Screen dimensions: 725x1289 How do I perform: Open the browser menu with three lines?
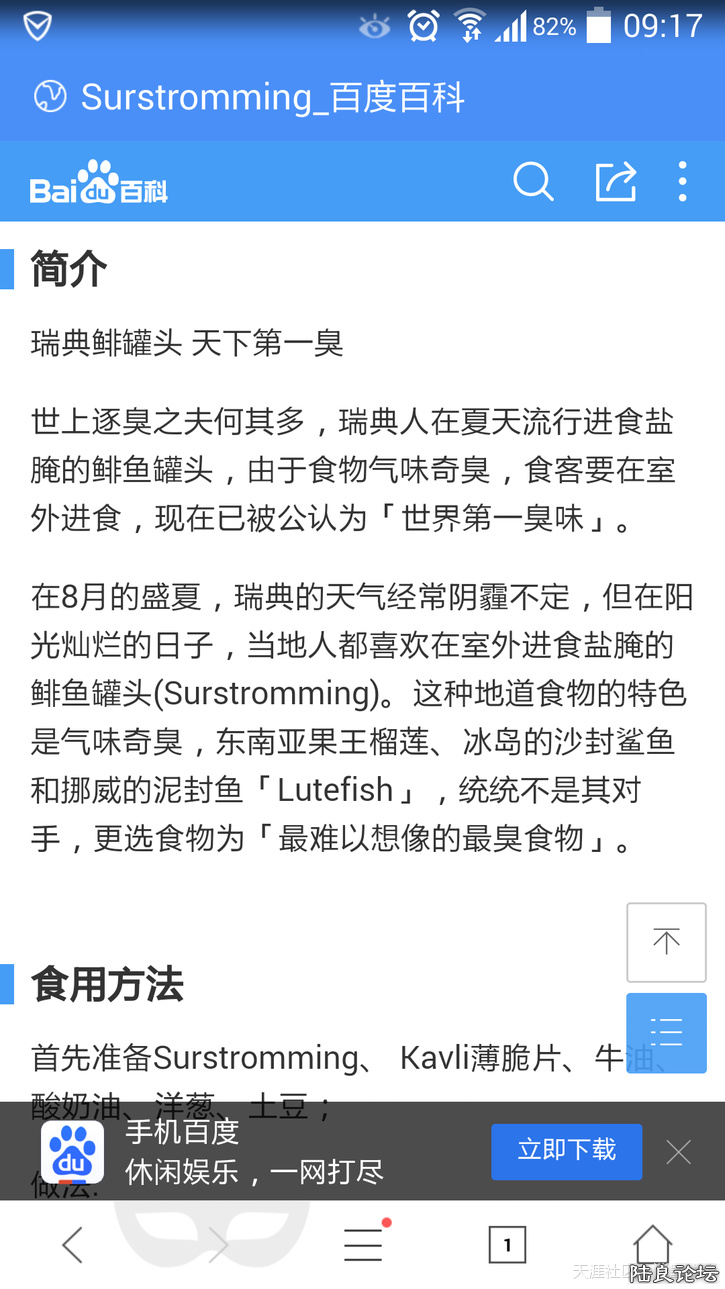pyautogui.click(x=363, y=1245)
